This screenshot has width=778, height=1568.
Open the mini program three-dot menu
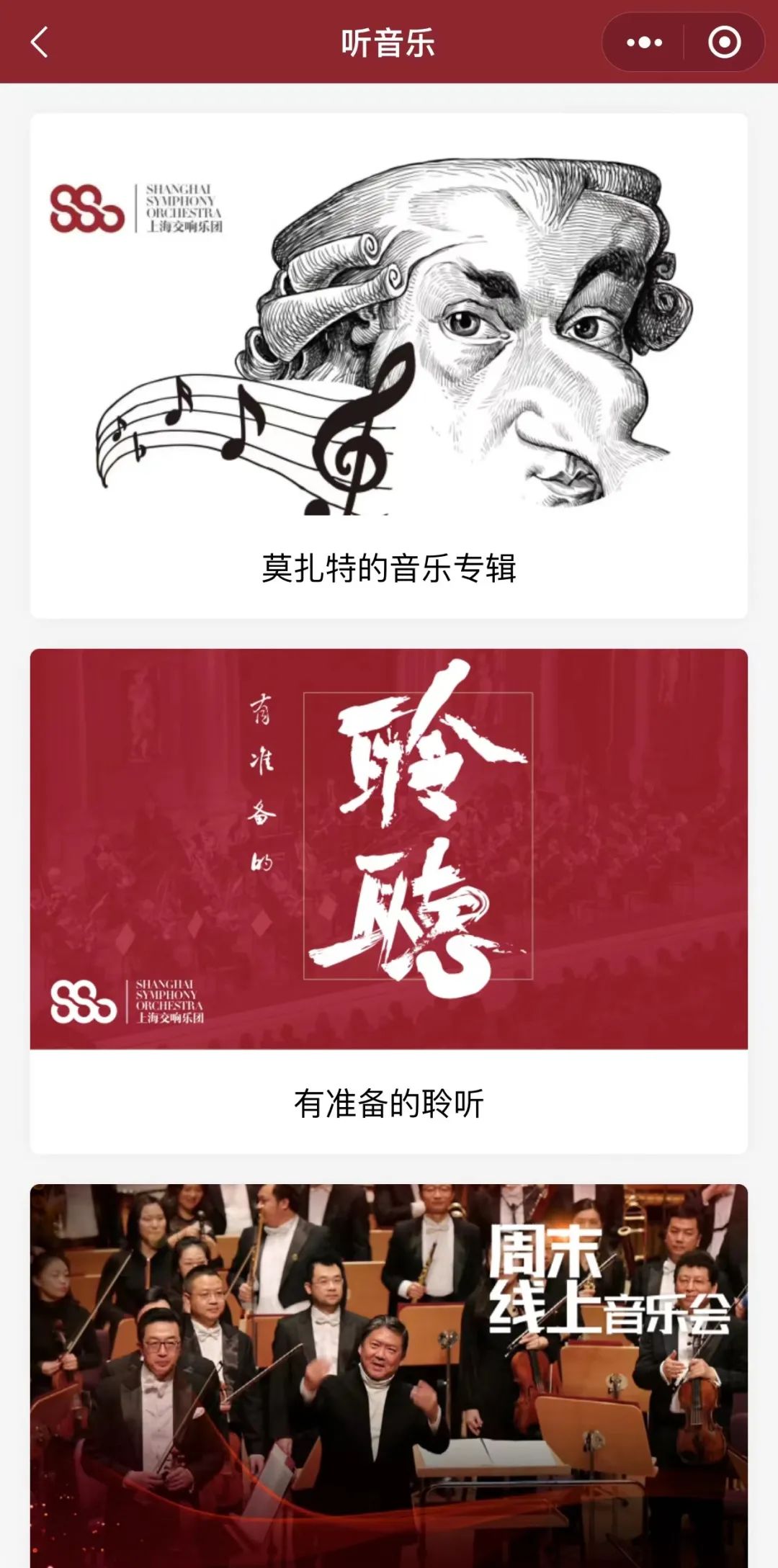click(644, 42)
